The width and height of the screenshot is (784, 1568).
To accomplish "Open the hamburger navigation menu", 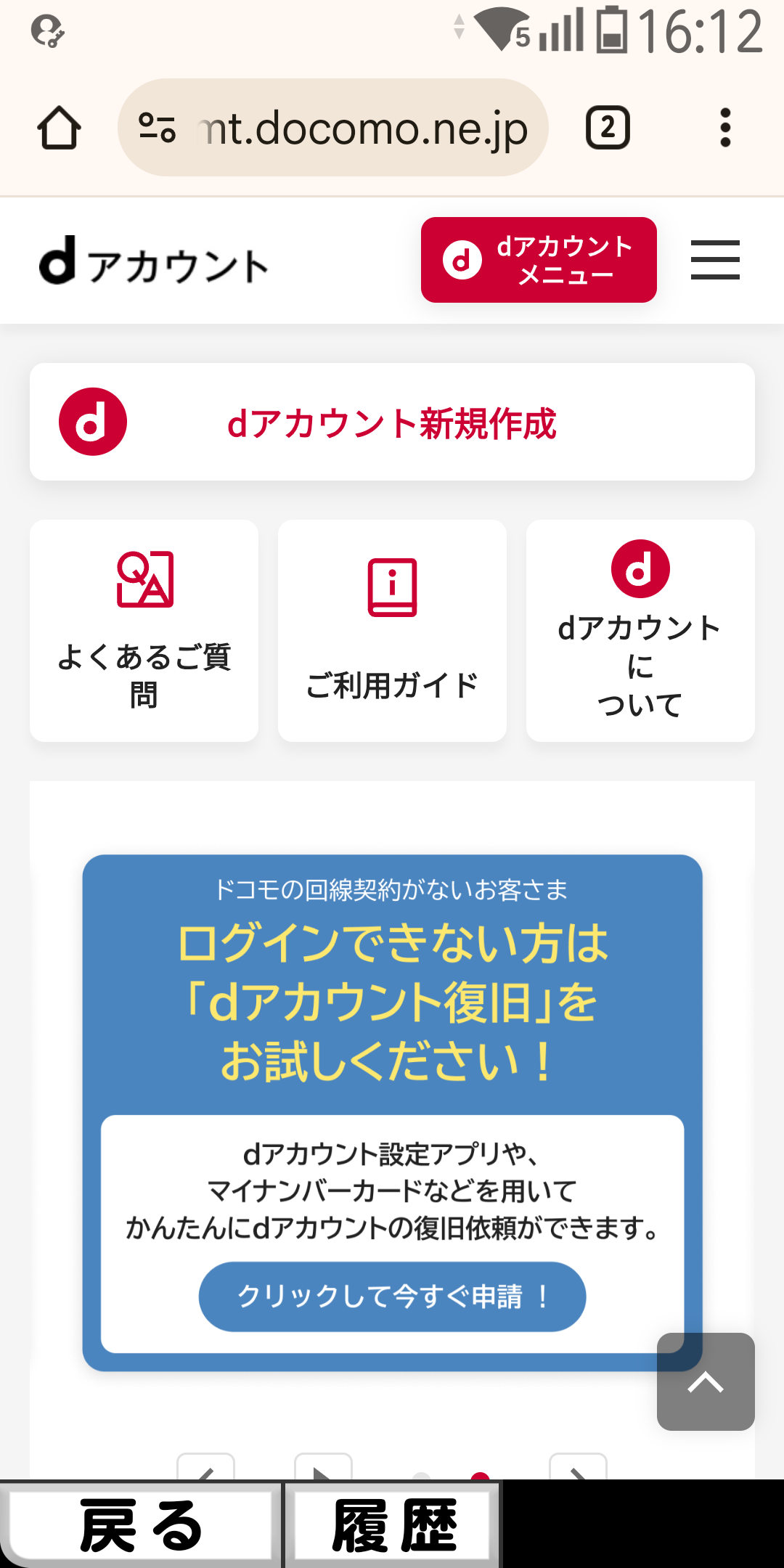I will pos(715,260).
